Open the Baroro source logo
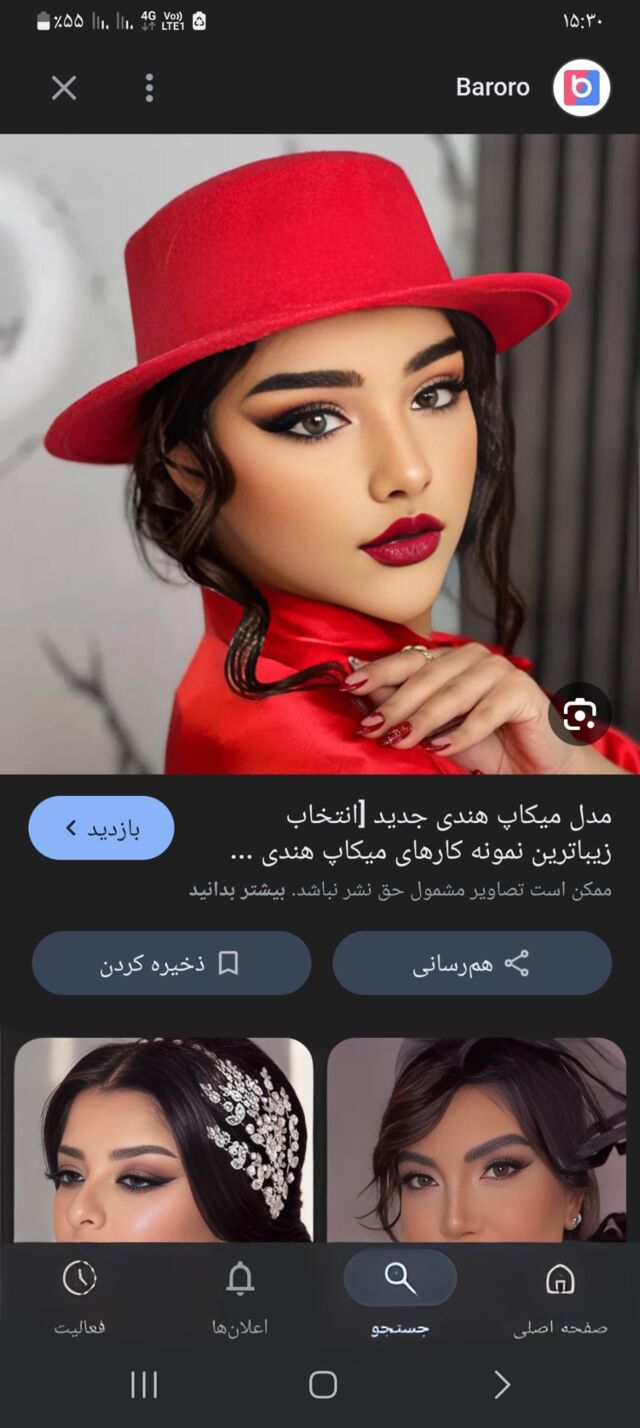This screenshot has width=640, height=1428. [x=581, y=88]
